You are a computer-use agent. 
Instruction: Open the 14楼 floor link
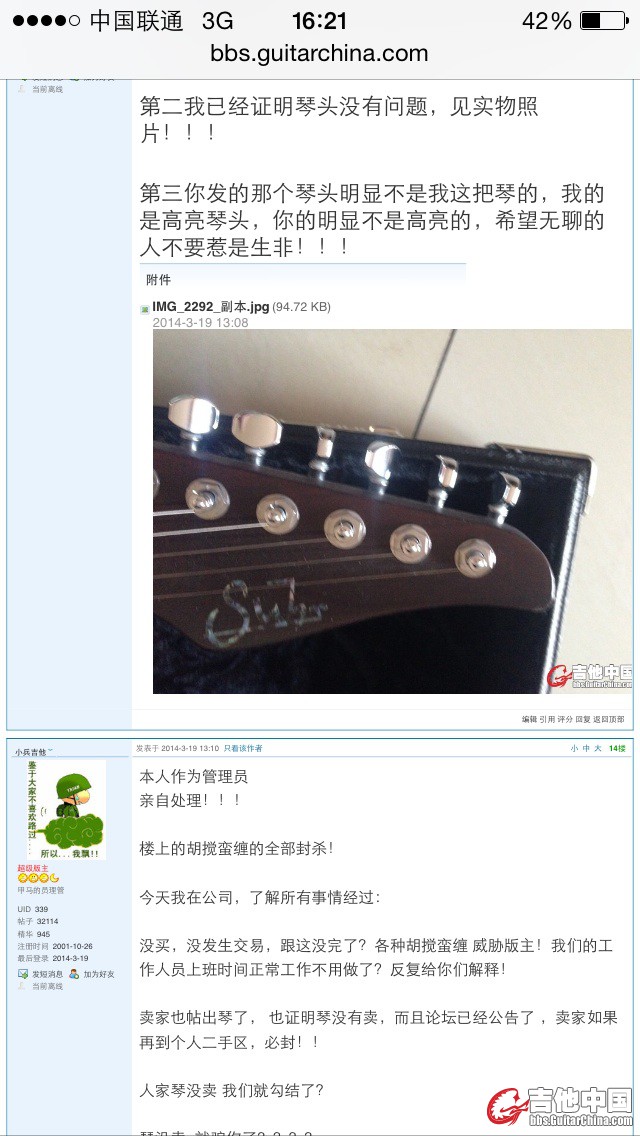click(617, 748)
